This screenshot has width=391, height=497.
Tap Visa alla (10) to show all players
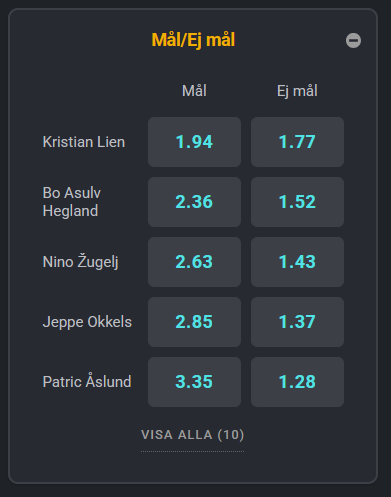coord(193,435)
